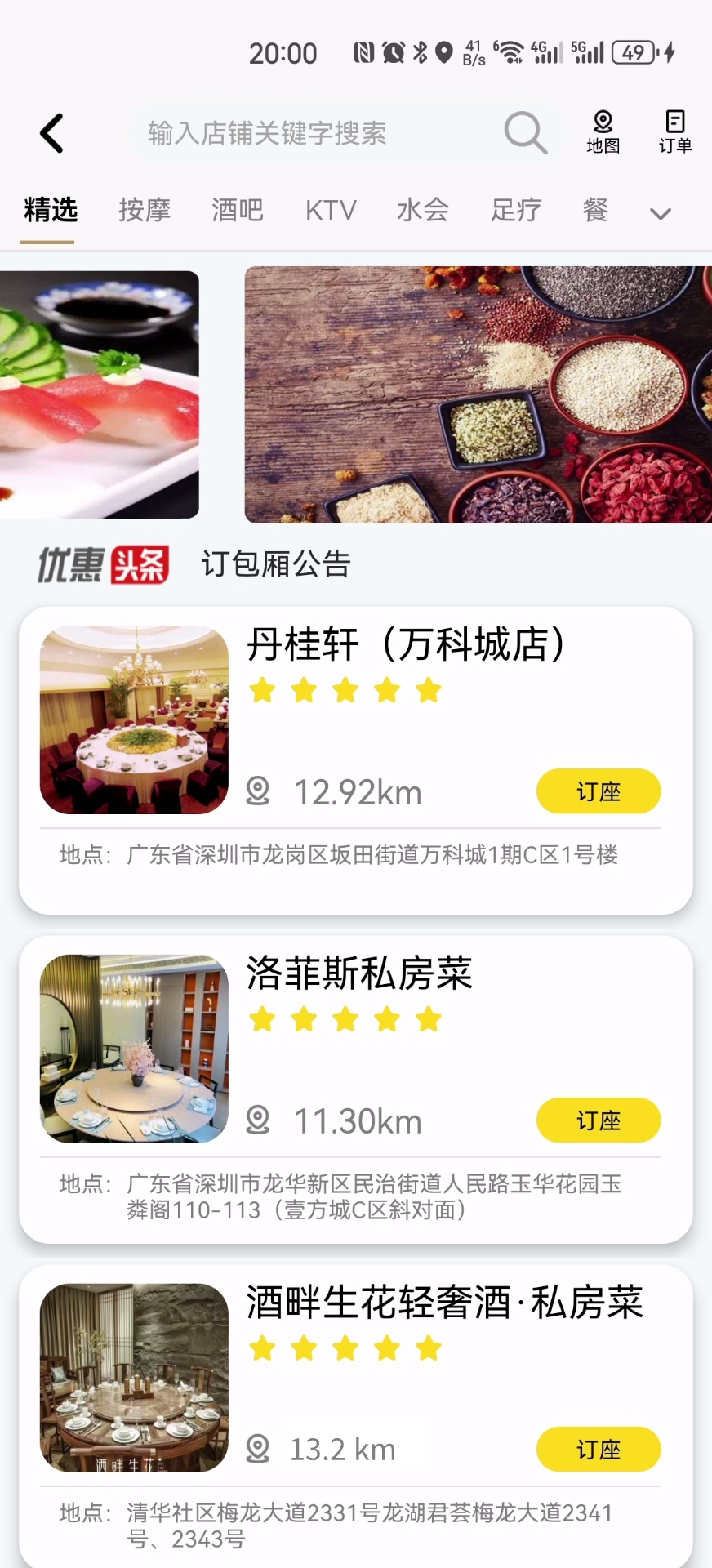
Task: Switch to the 酒吧 tab
Action: click(238, 211)
